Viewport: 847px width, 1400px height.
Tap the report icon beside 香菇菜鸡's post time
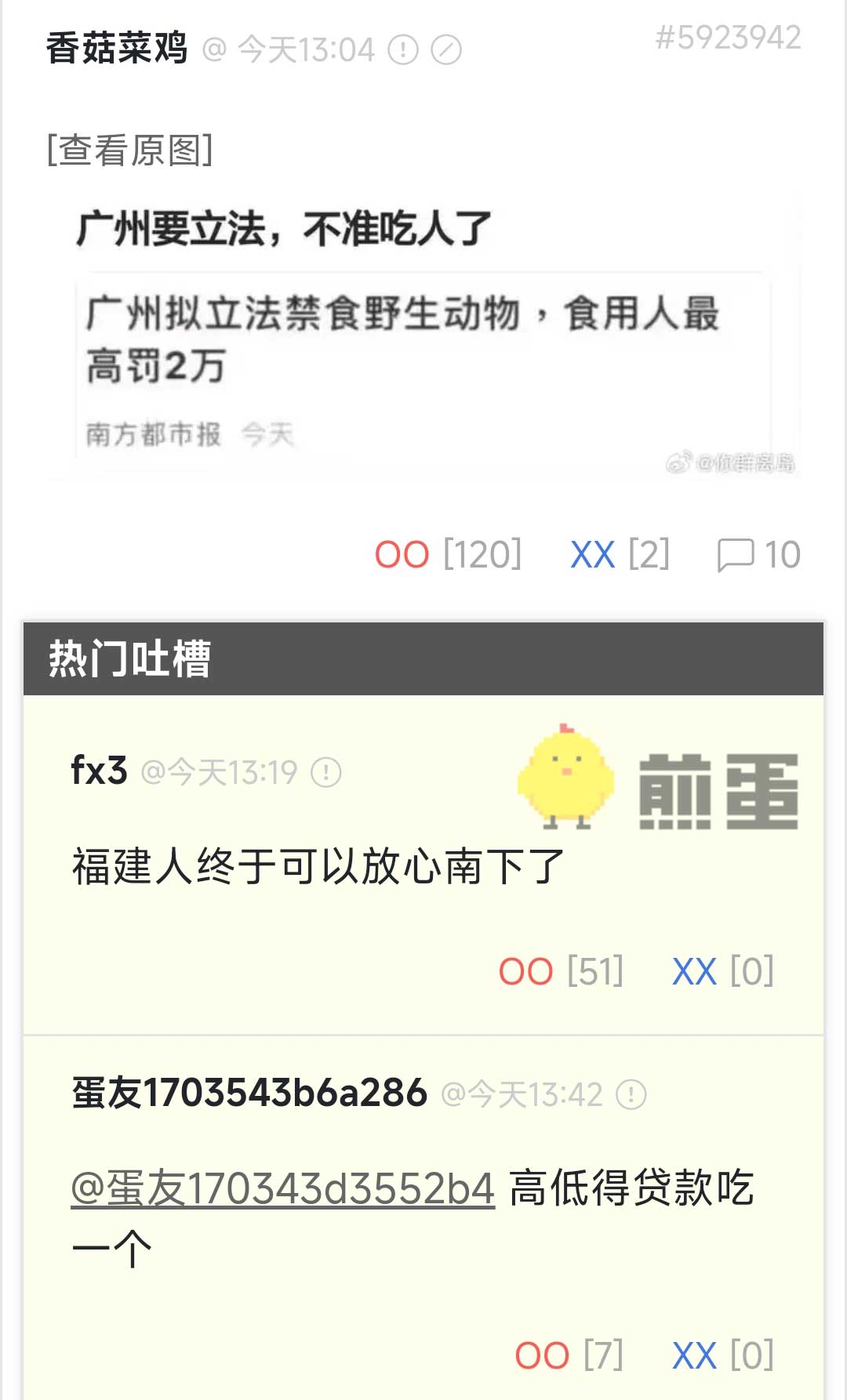[403, 50]
